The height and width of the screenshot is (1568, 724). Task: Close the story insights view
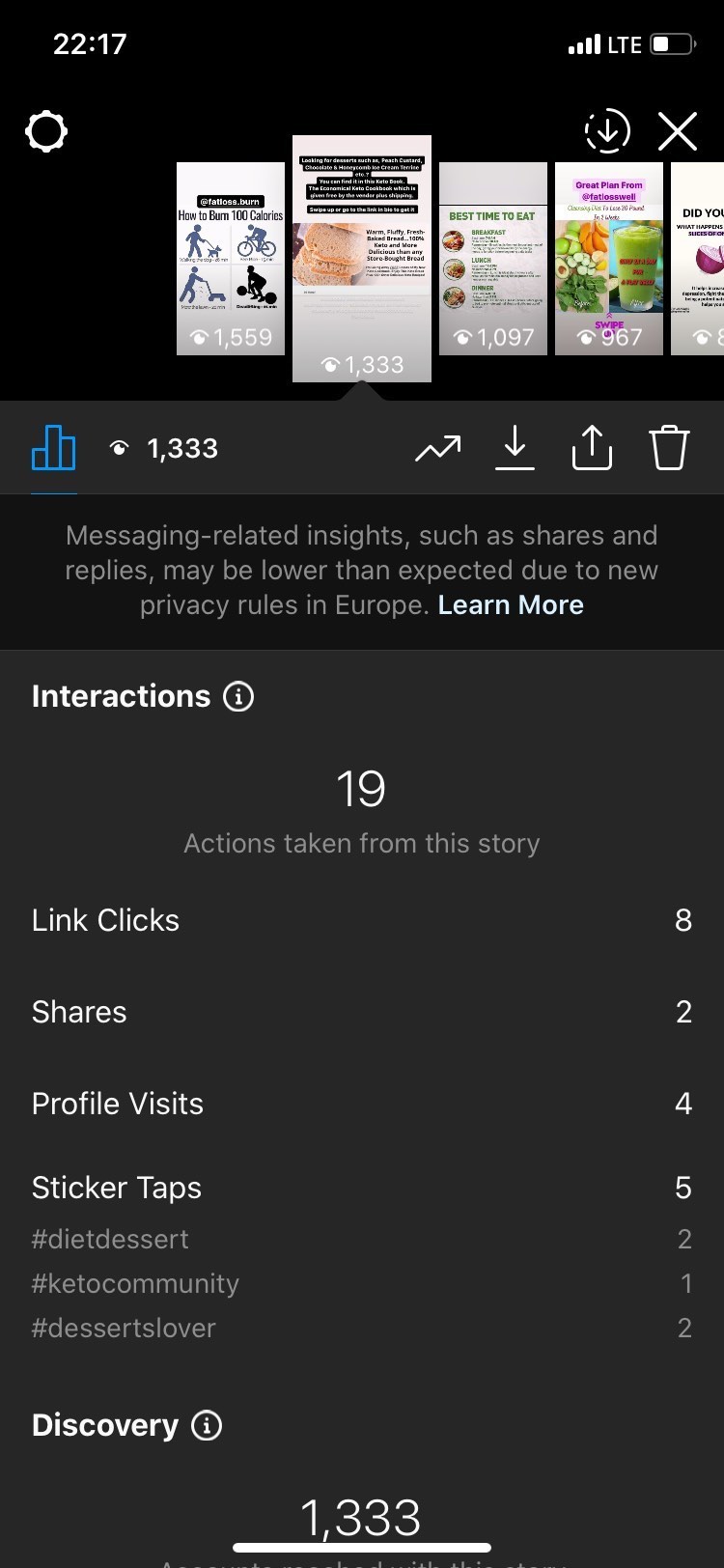pyautogui.click(x=678, y=131)
